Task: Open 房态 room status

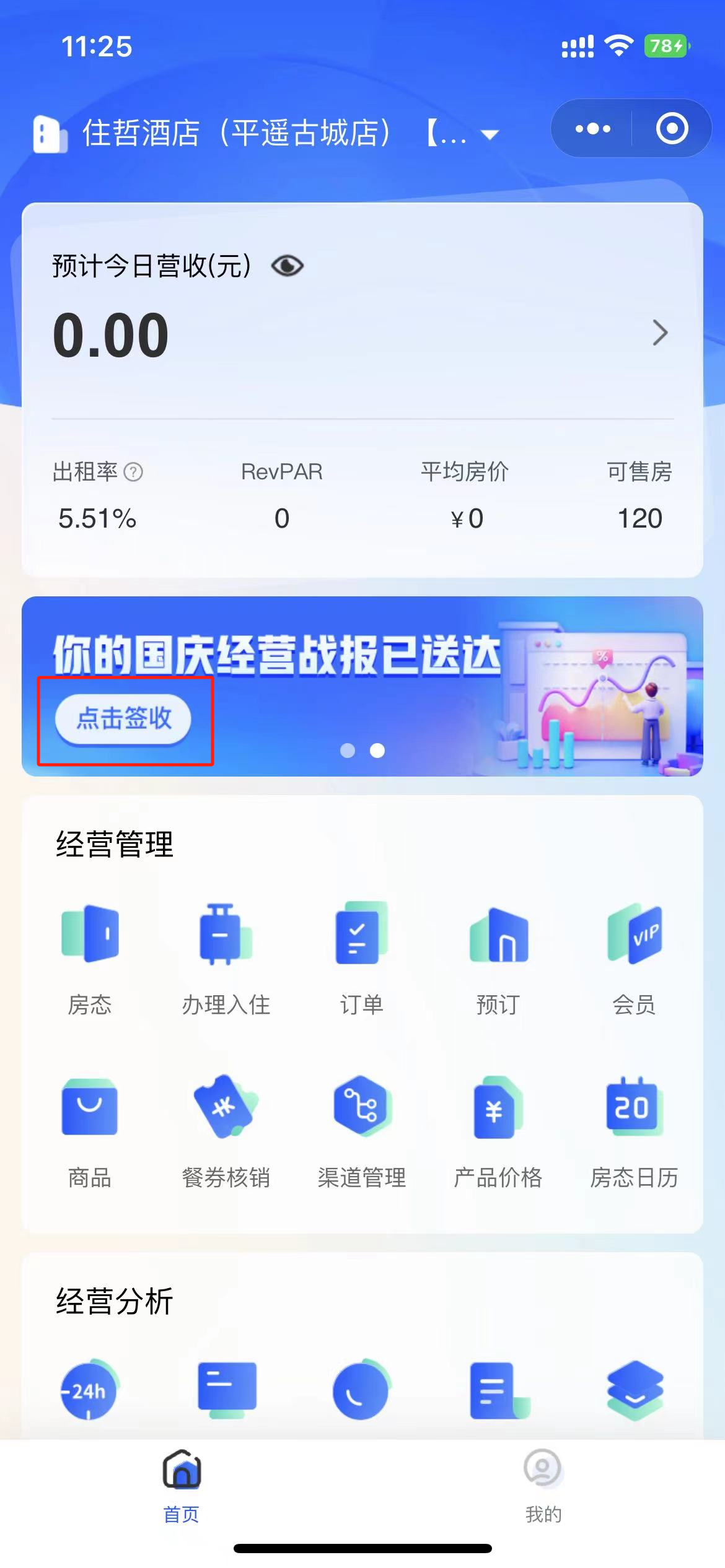Action: tap(90, 957)
